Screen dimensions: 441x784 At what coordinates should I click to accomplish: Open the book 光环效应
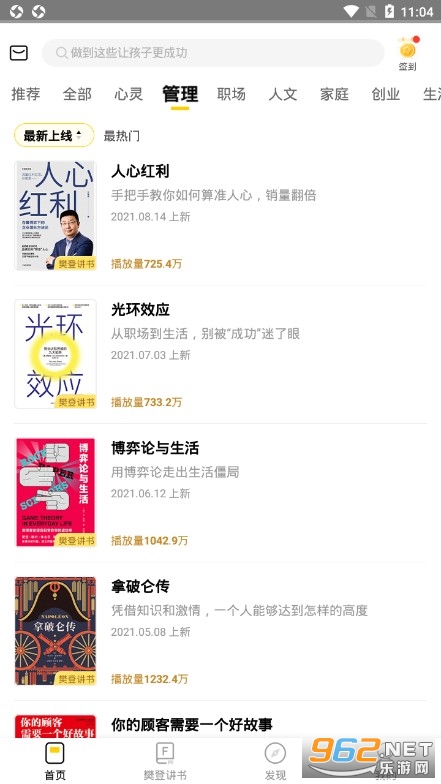click(x=220, y=354)
